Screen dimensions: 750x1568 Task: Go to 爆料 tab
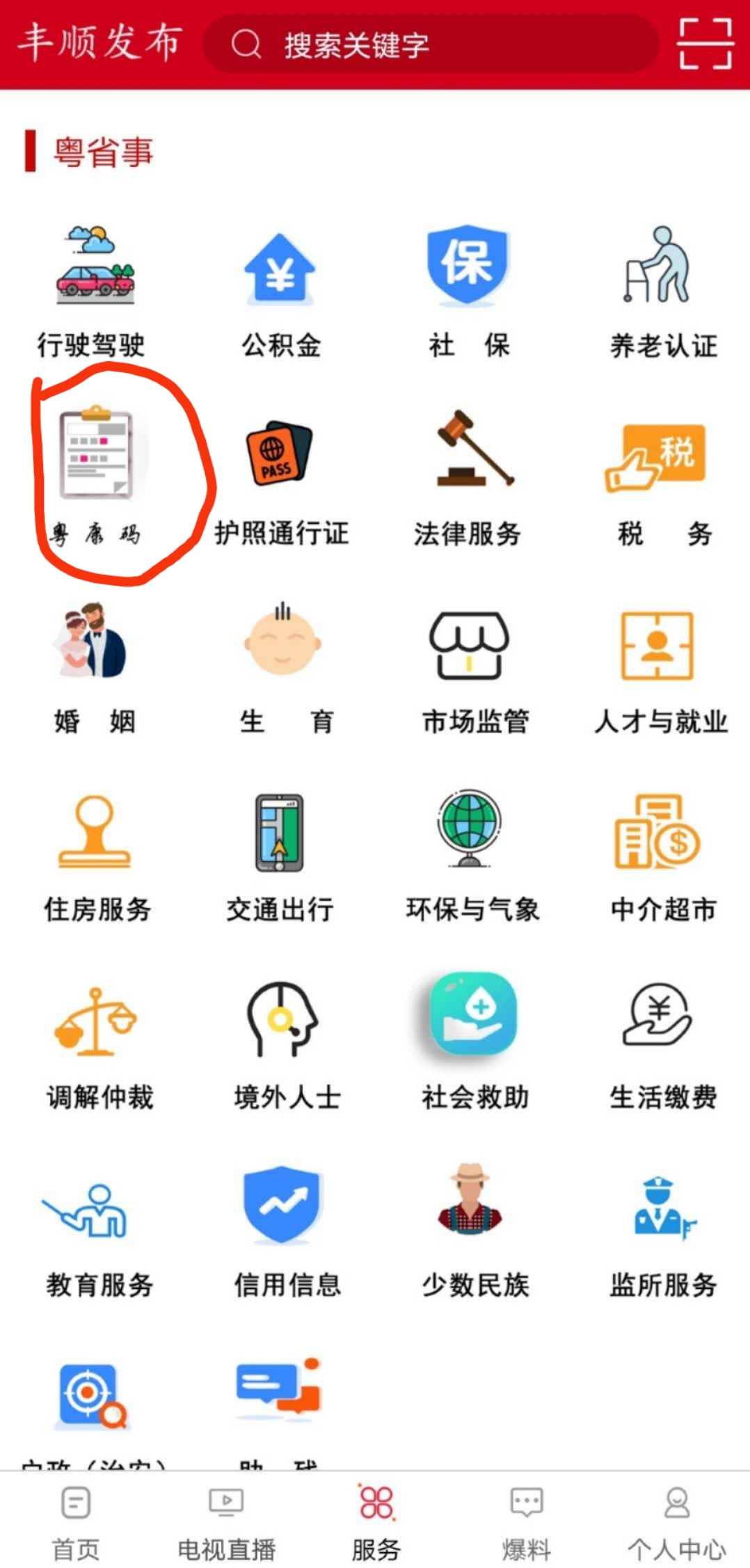click(x=527, y=1523)
